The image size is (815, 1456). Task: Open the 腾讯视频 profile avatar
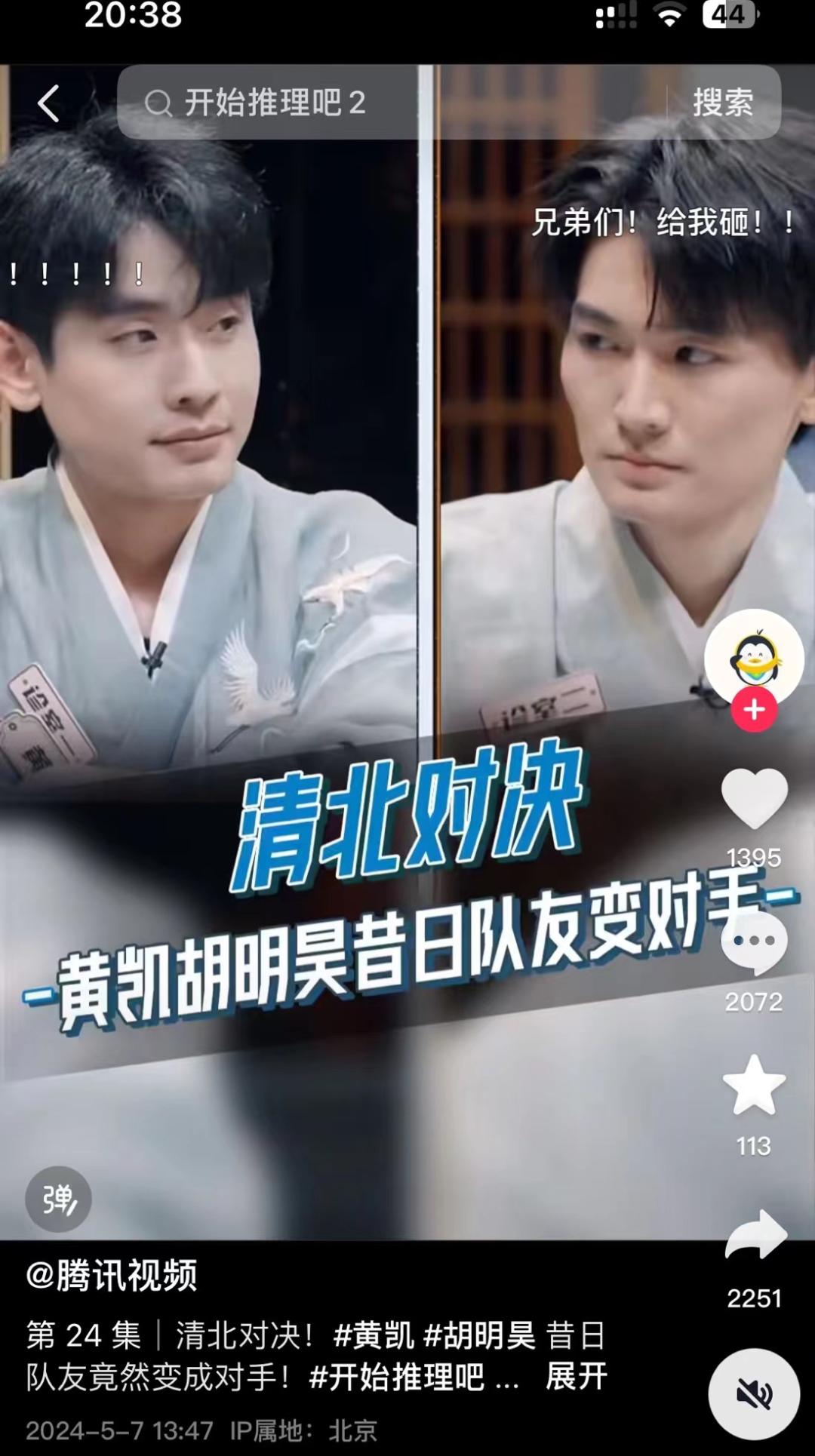tap(753, 656)
